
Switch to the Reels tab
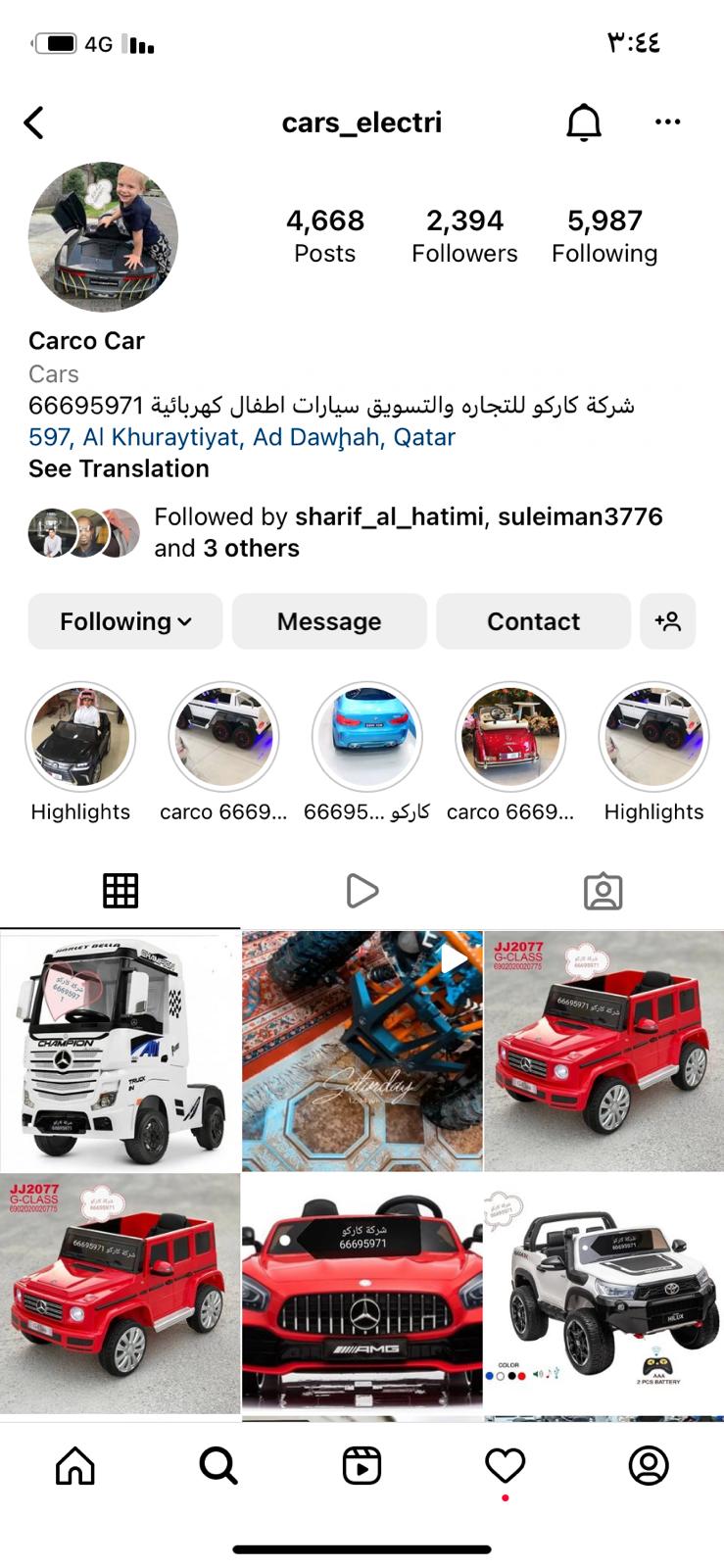[x=362, y=891]
